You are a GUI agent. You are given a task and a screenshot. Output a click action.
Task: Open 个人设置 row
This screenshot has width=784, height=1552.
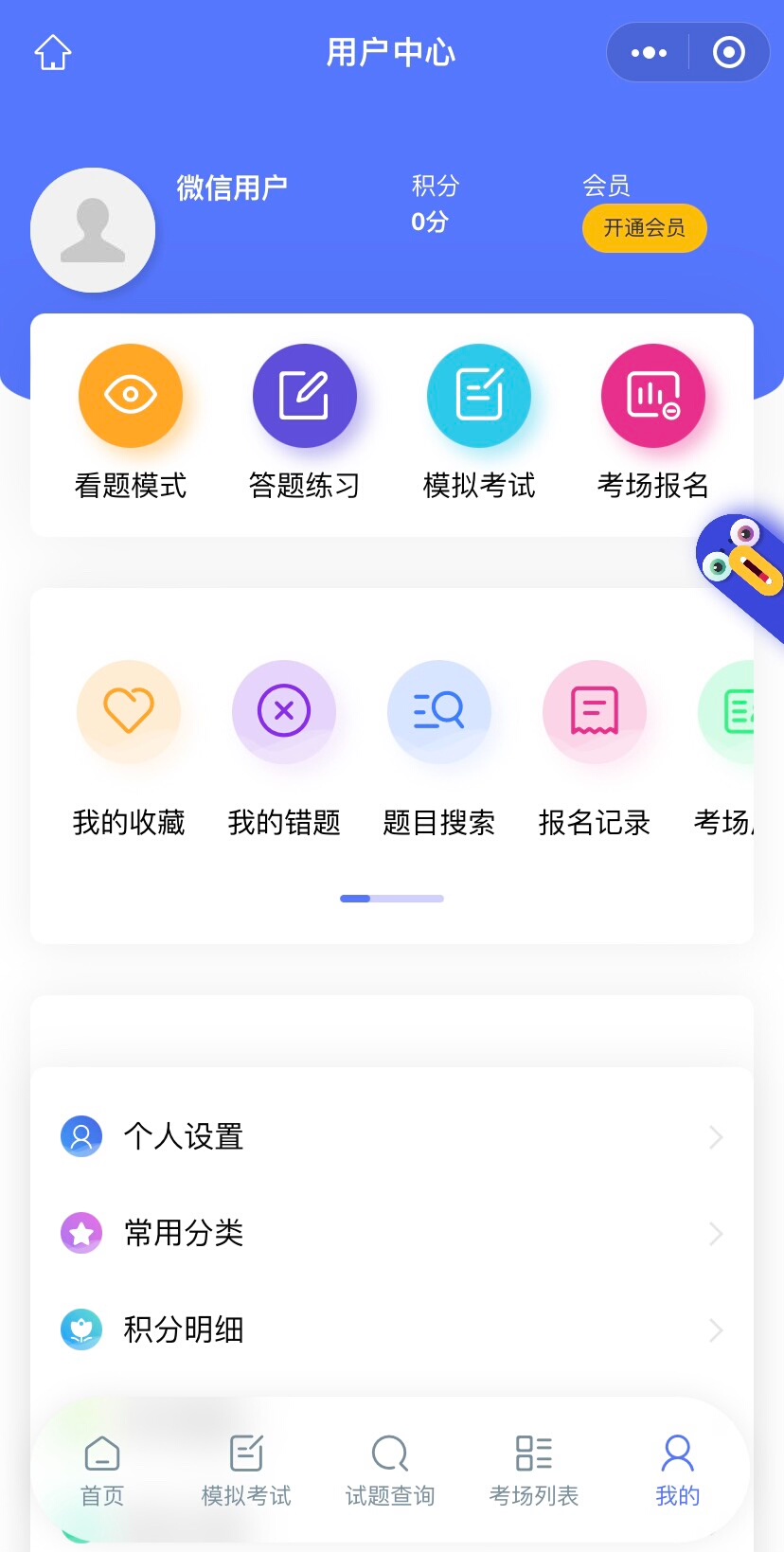pos(392,1136)
